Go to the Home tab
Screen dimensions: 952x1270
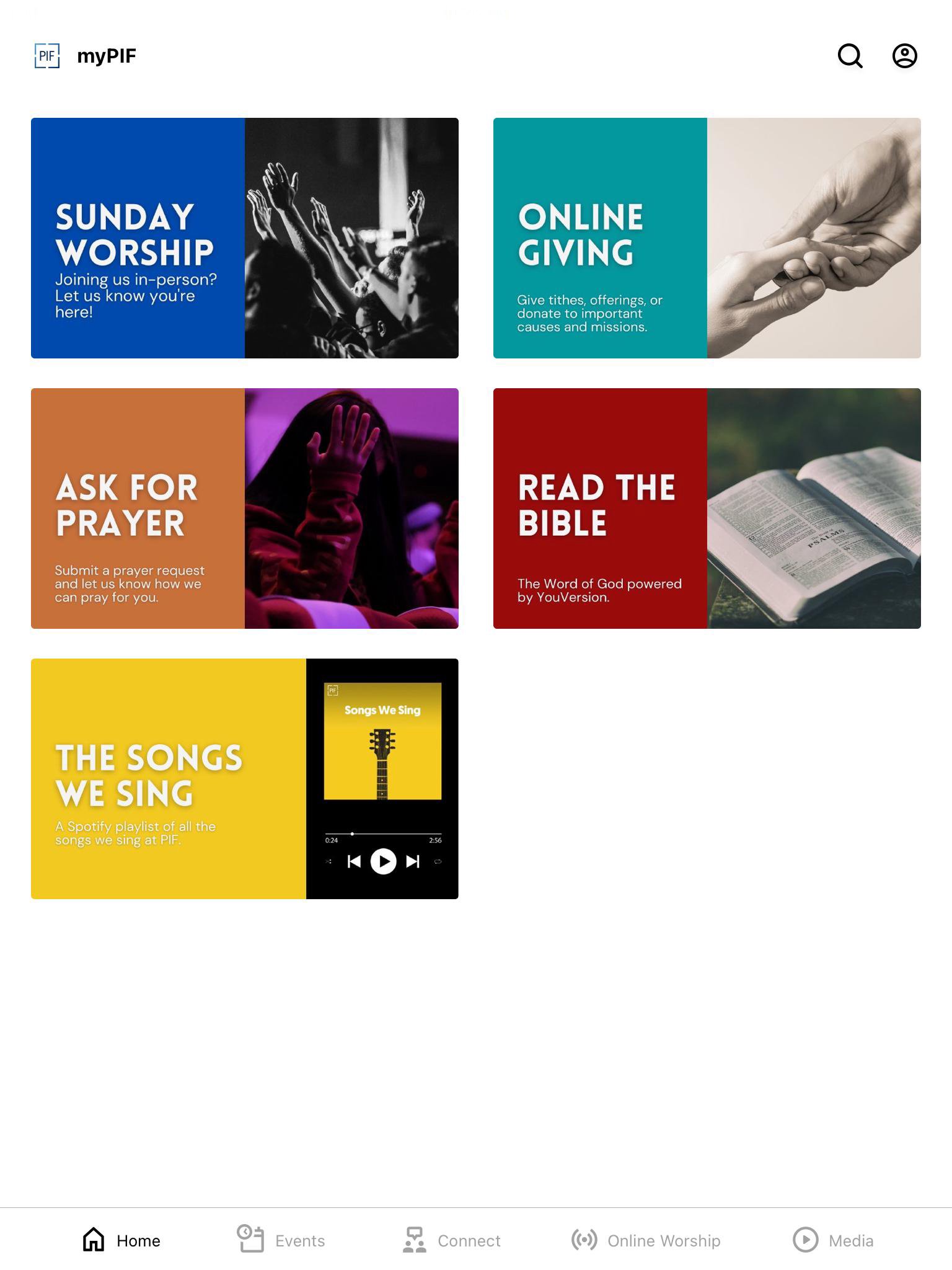coord(121,1240)
